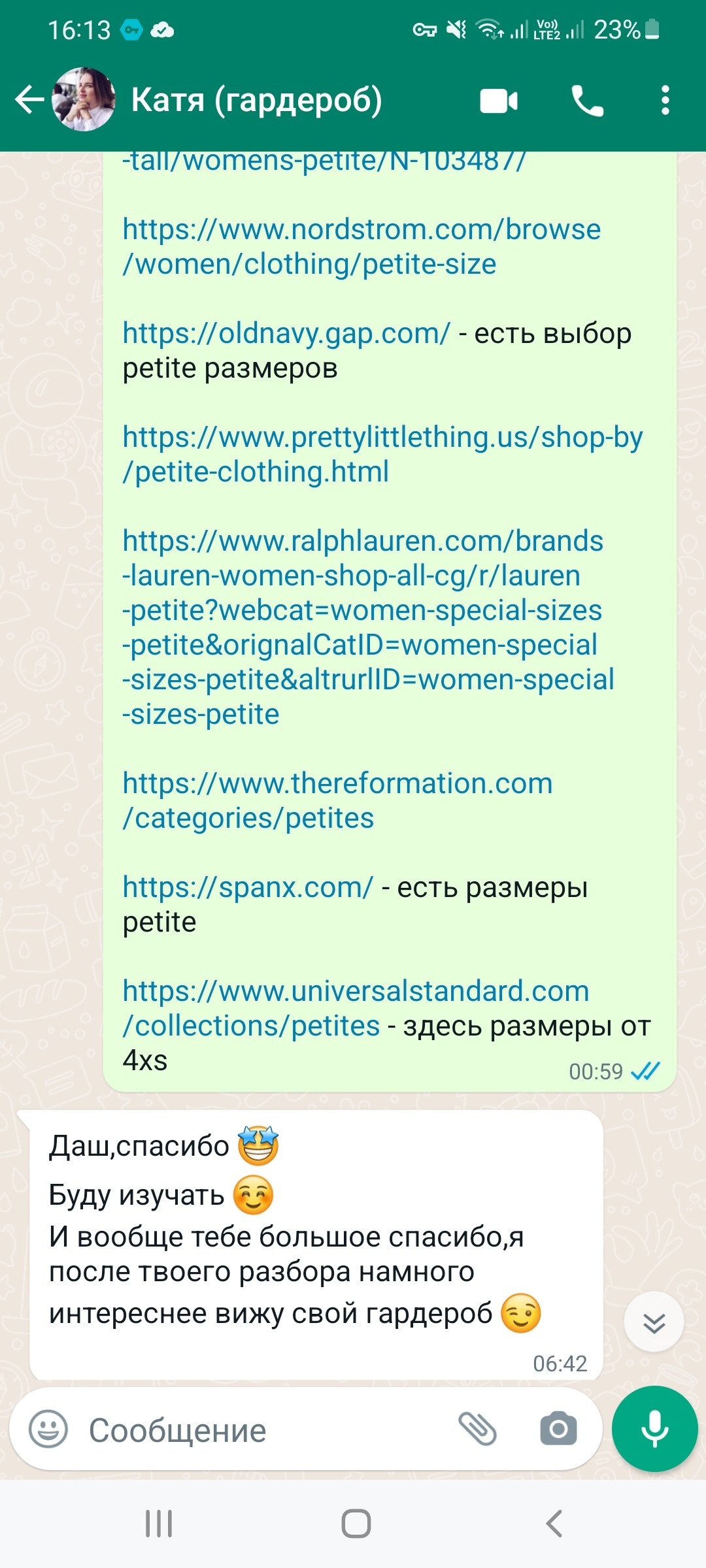The image size is (706, 1568).
Task: Record a voice message
Action: pos(654,1429)
